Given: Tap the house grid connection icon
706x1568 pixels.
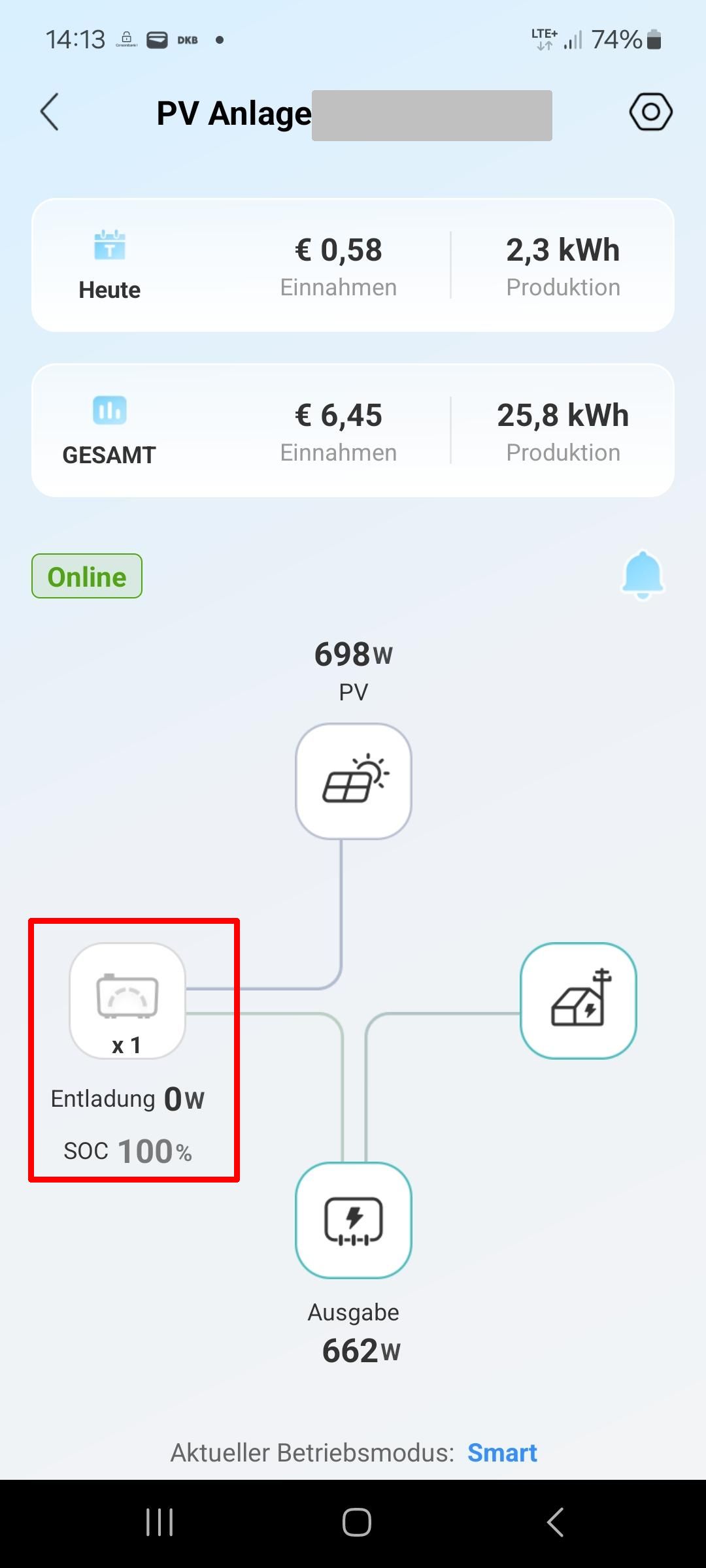Looking at the screenshot, I should pyautogui.click(x=579, y=1000).
